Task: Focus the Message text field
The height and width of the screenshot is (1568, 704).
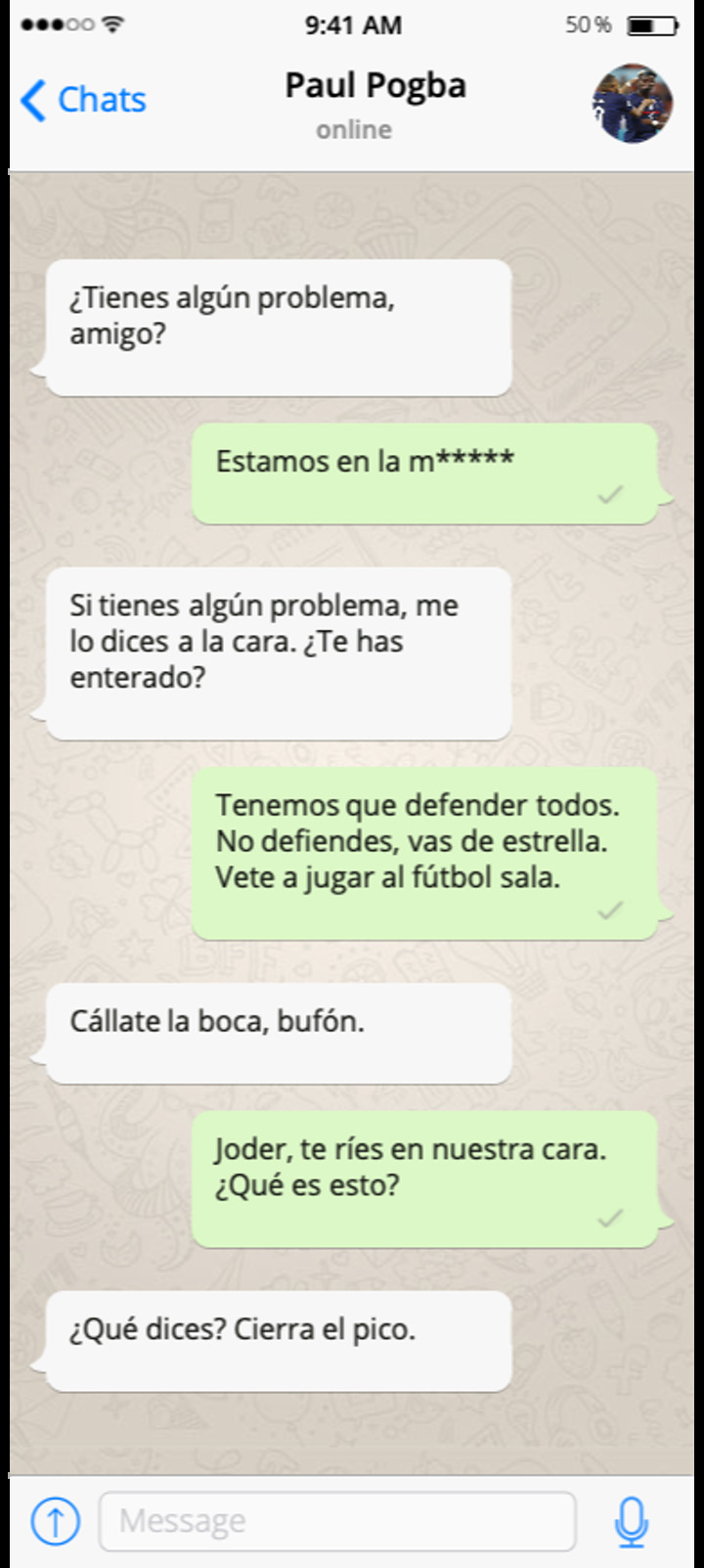Action: click(x=336, y=1521)
